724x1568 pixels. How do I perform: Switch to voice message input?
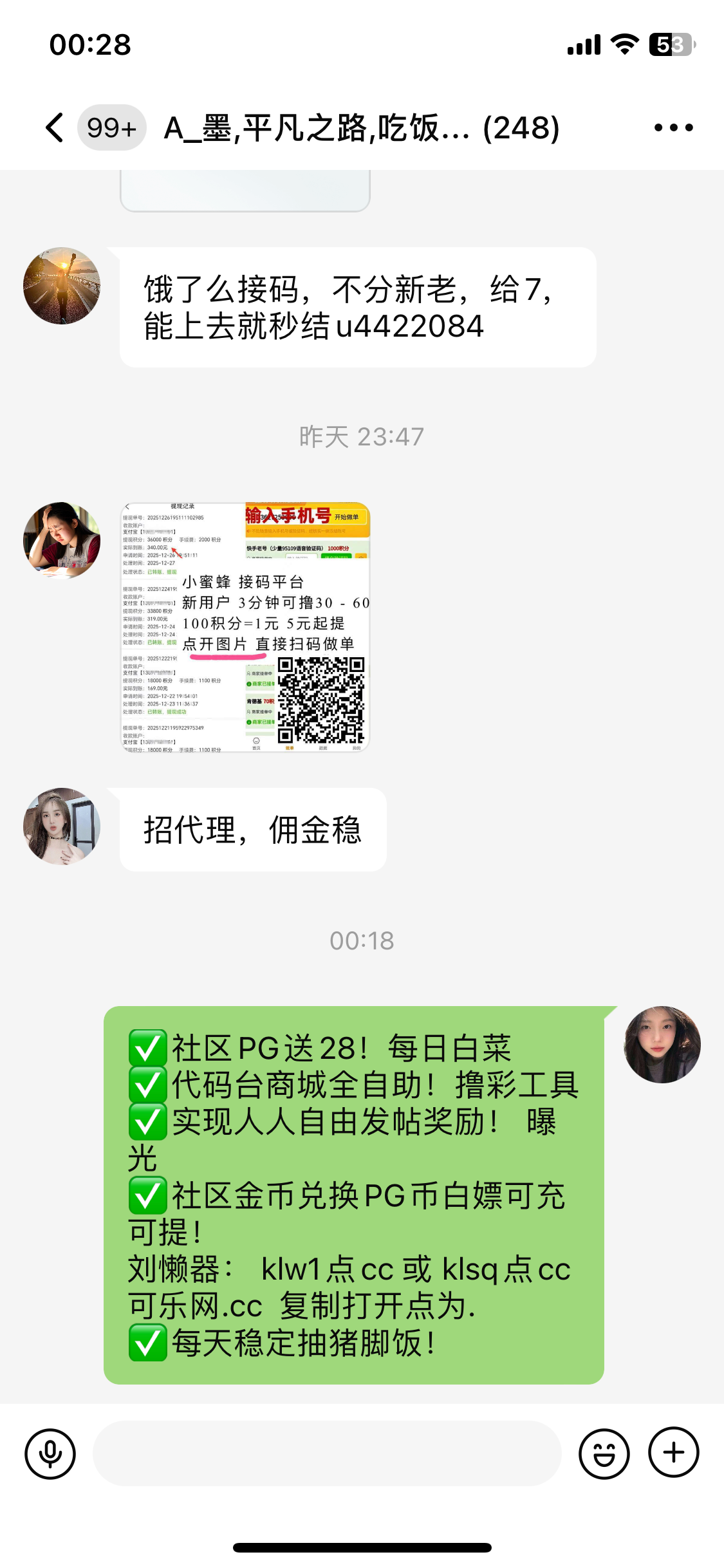point(50,1453)
